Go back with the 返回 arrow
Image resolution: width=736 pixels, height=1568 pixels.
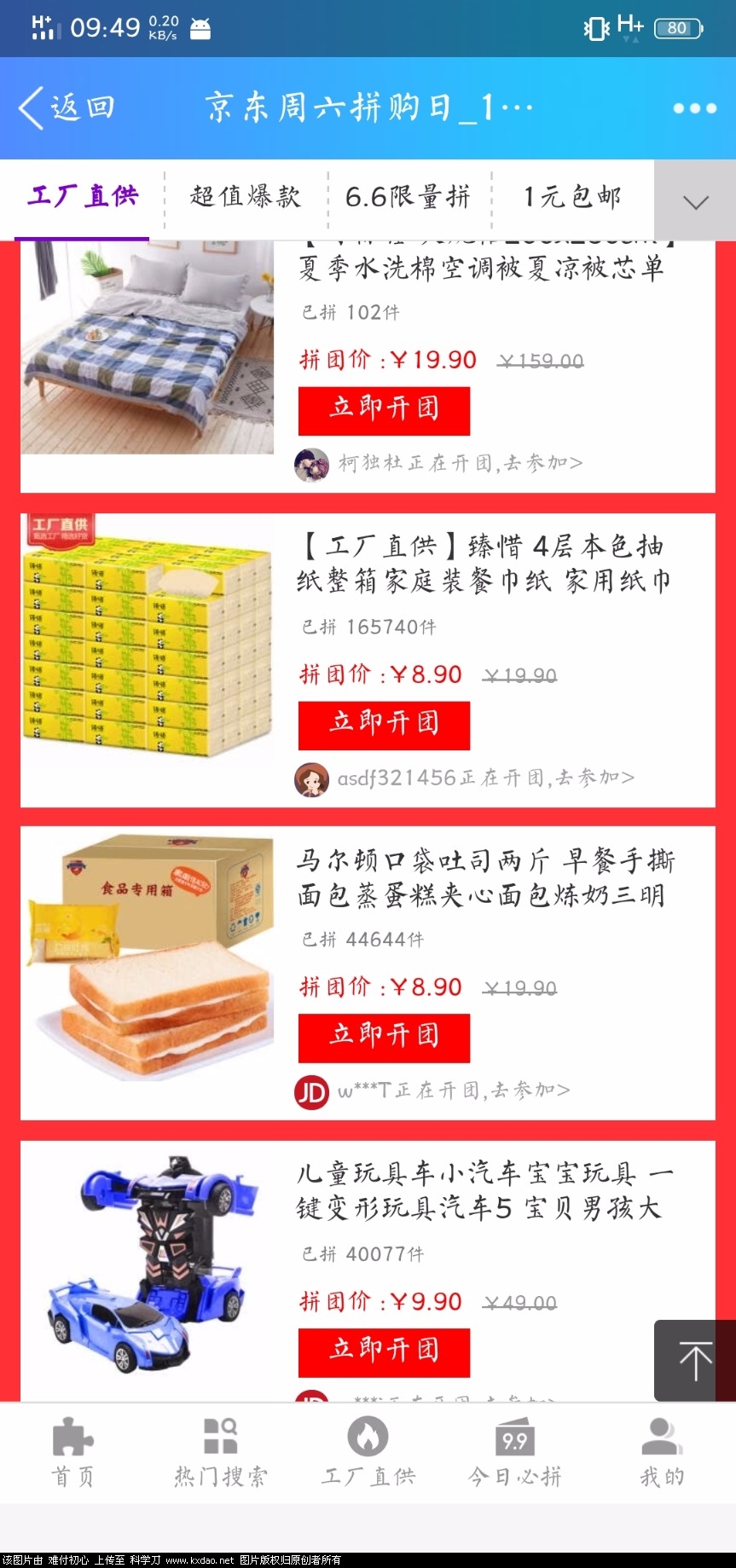(65, 108)
